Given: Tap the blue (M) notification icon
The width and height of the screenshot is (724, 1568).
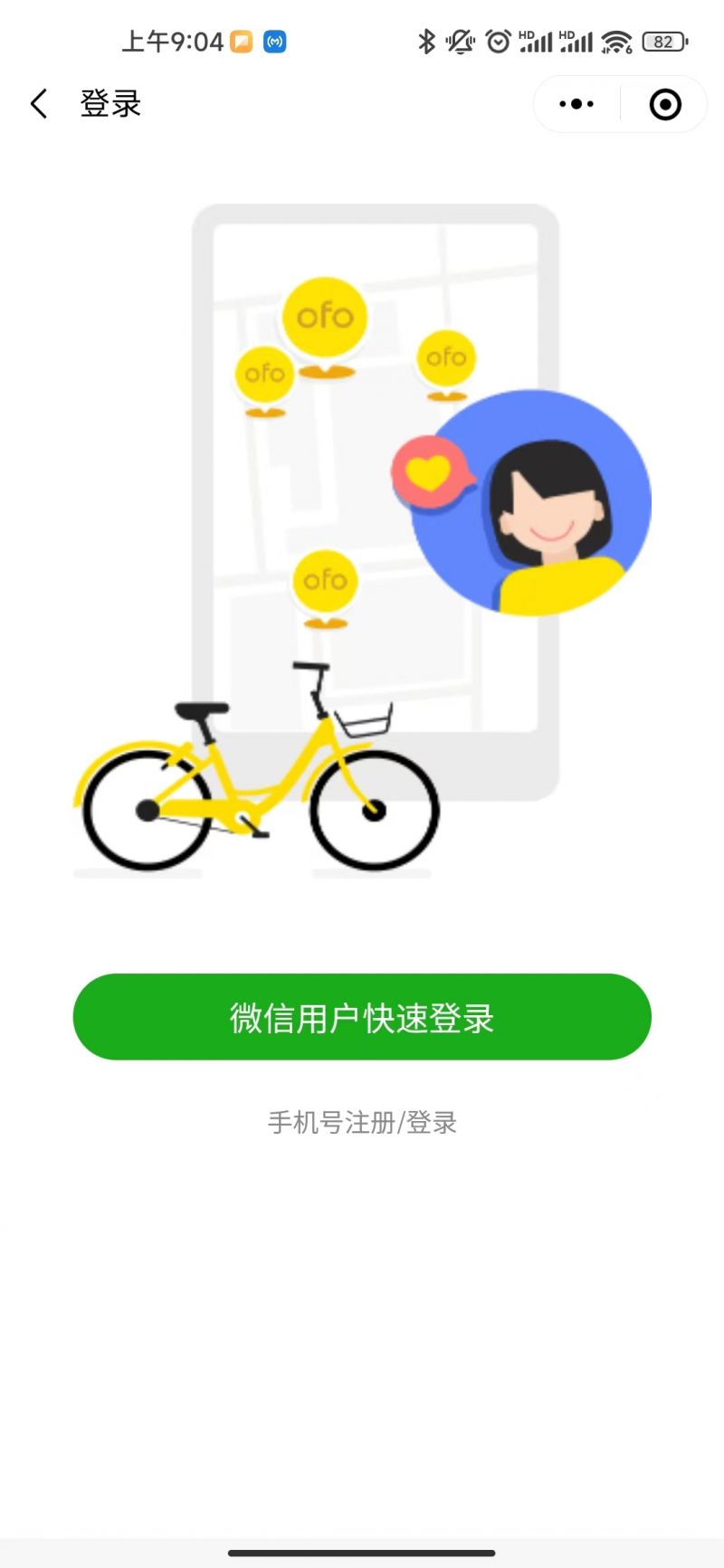Looking at the screenshot, I should coord(274,42).
